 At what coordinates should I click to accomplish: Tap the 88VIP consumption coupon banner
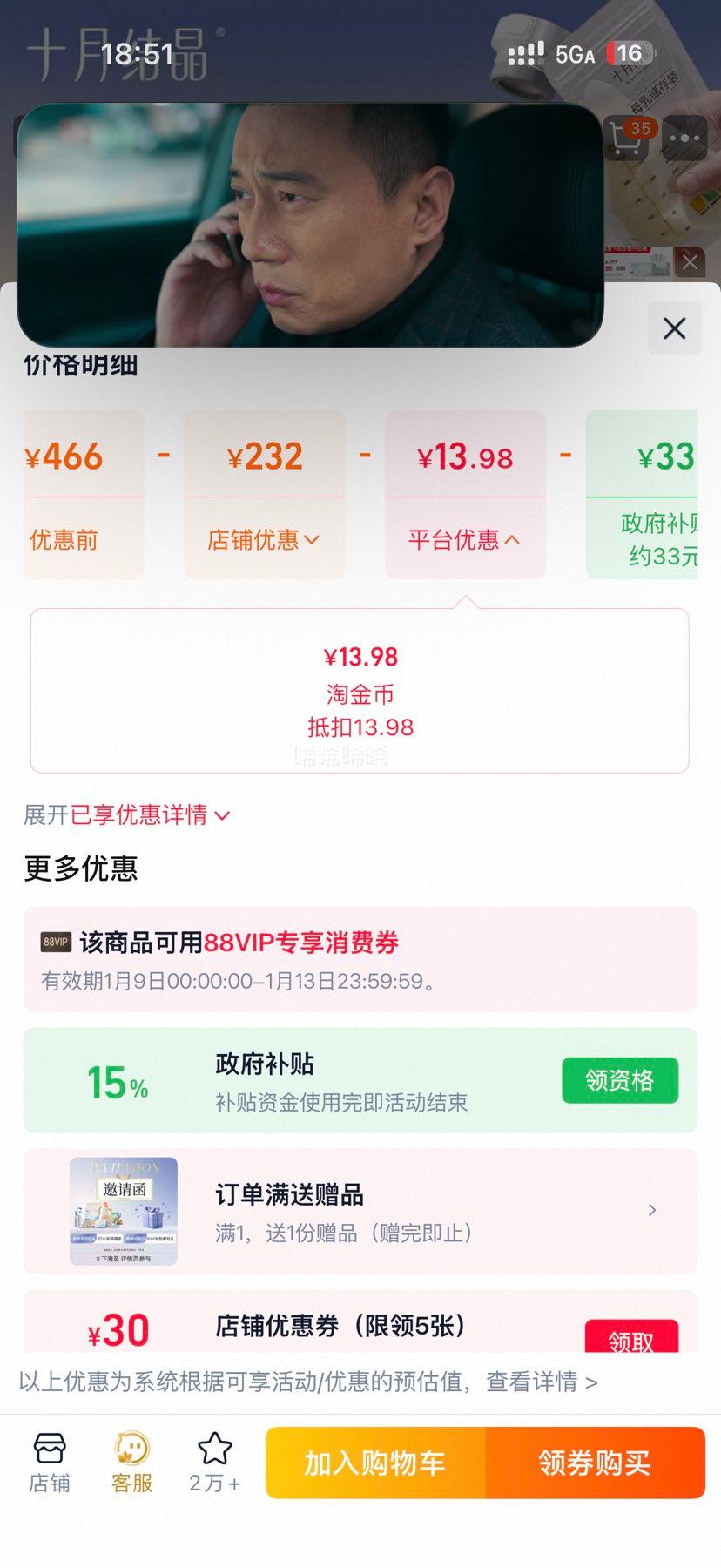(x=360, y=958)
